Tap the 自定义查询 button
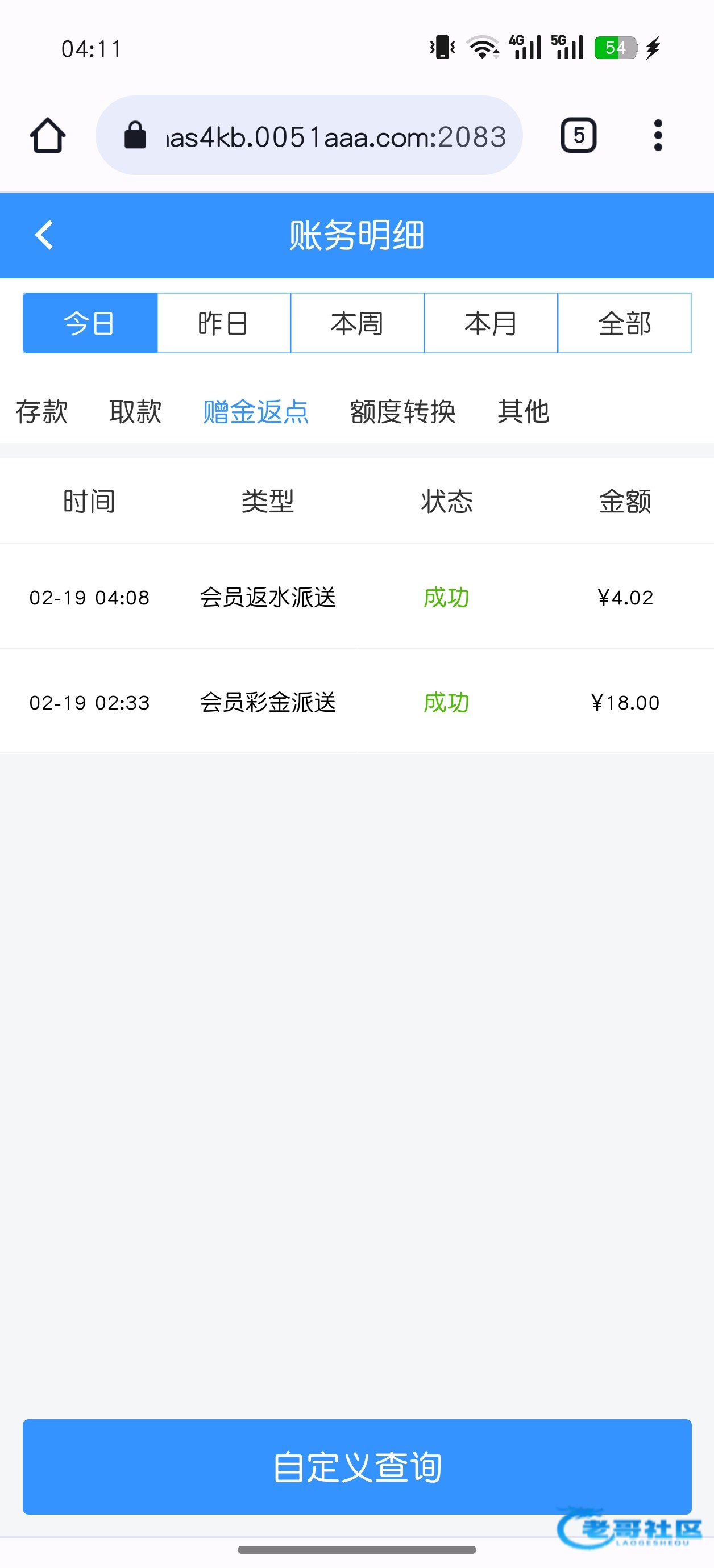 pos(357,1466)
